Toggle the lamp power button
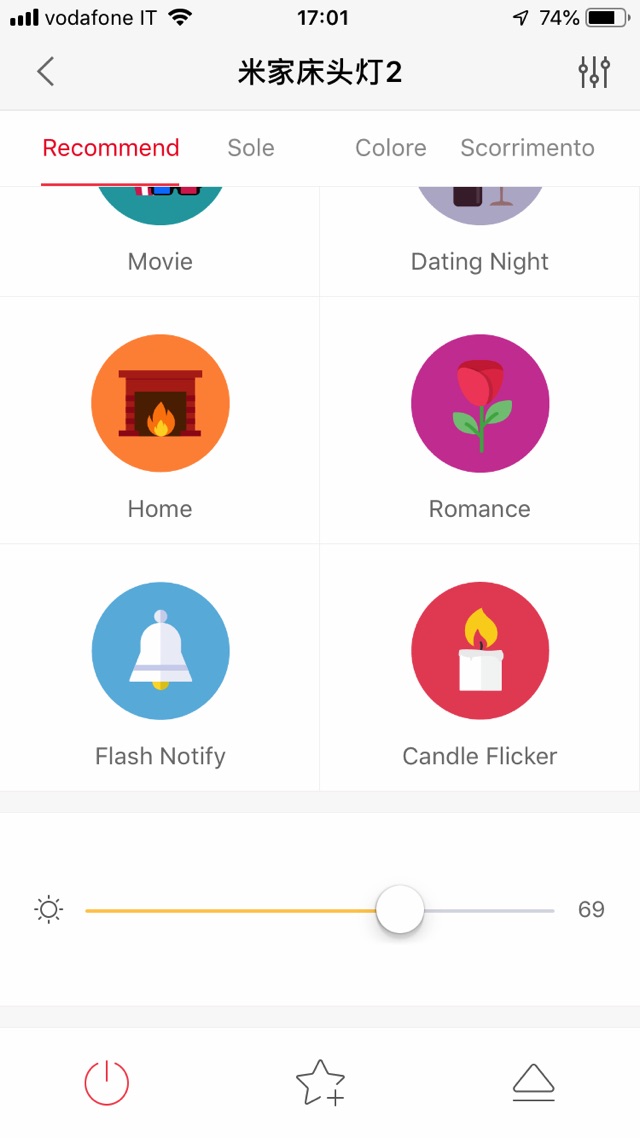This screenshot has width=640, height=1138. pyautogui.click(x=106, y=1083)
